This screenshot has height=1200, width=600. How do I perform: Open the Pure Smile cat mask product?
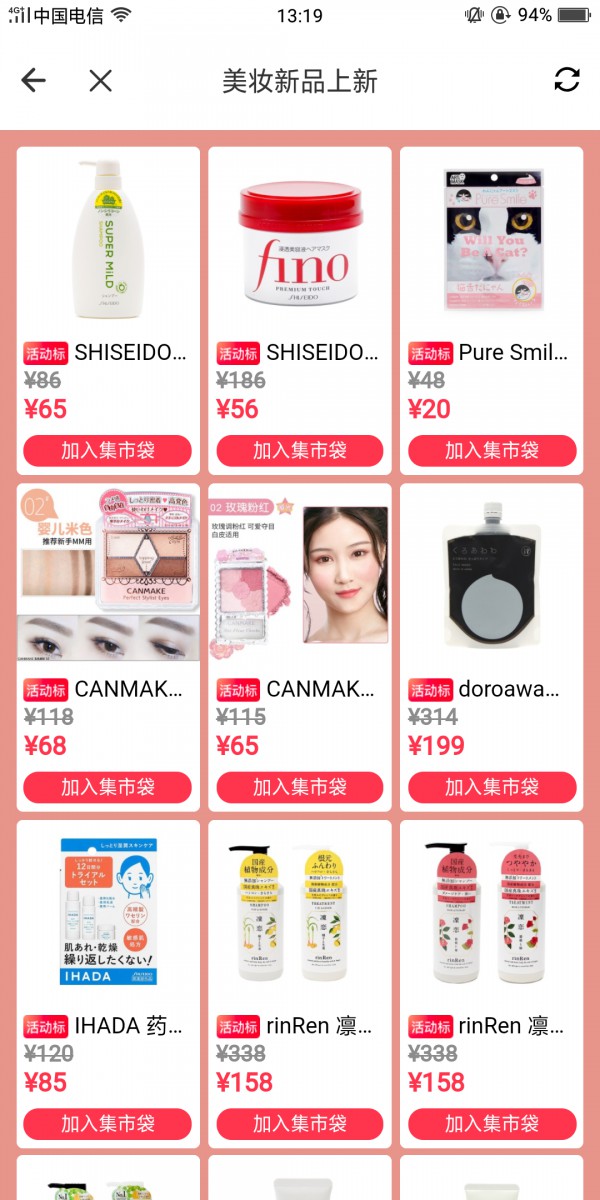492,240
